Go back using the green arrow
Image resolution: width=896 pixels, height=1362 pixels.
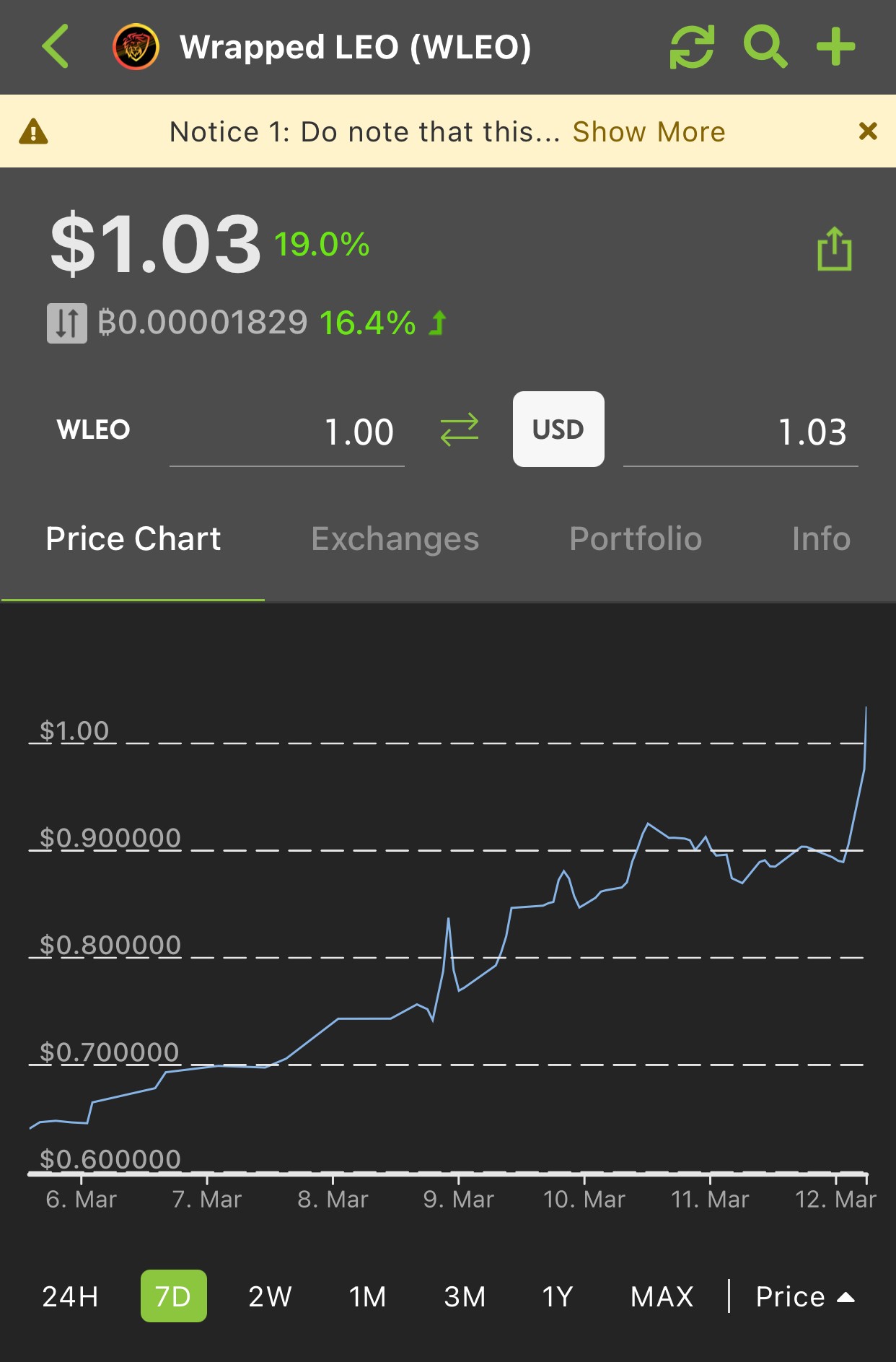click(56, 47)
